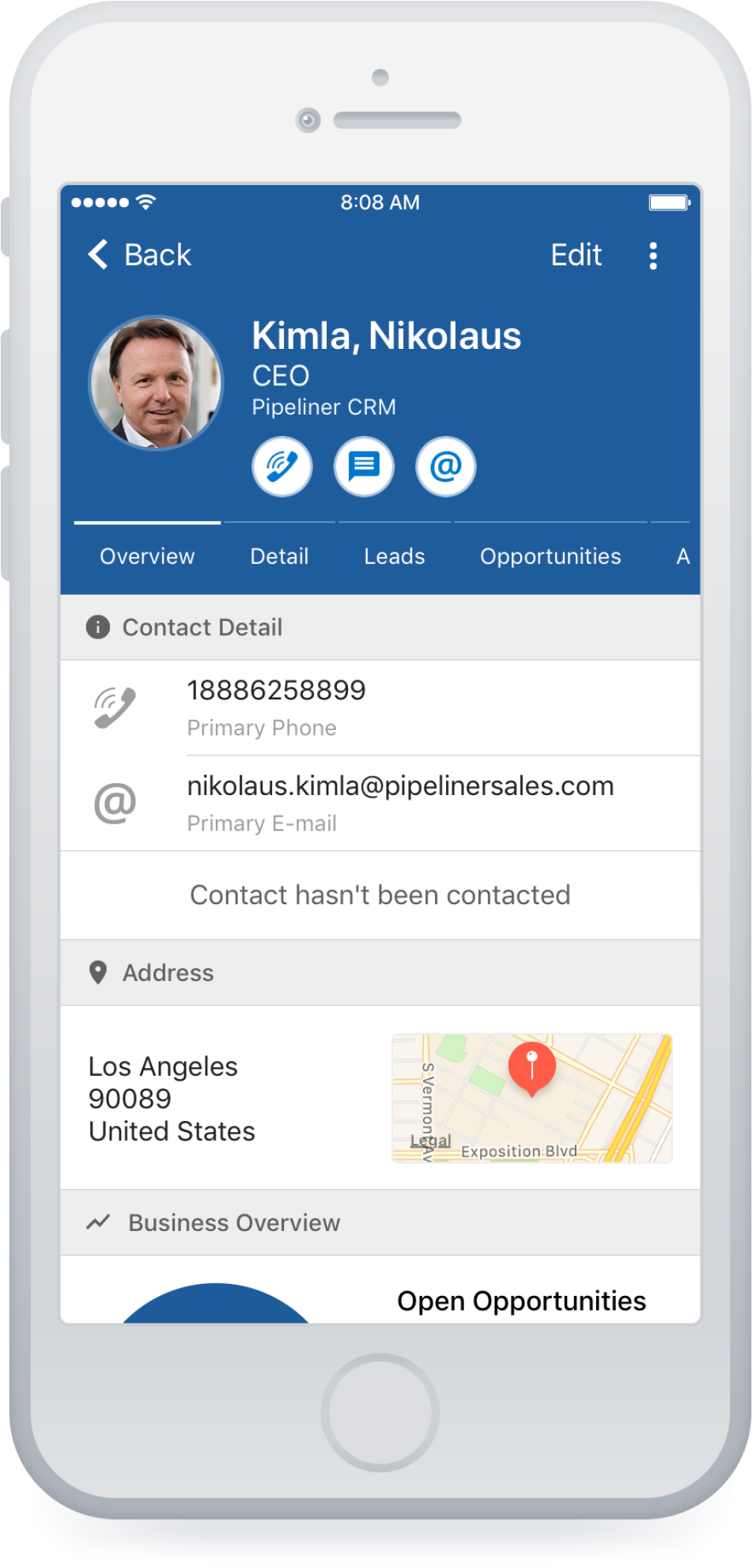Switch to the Leads tab
The height and width of the screenshot is (1568, 752).
click(395, 556)
